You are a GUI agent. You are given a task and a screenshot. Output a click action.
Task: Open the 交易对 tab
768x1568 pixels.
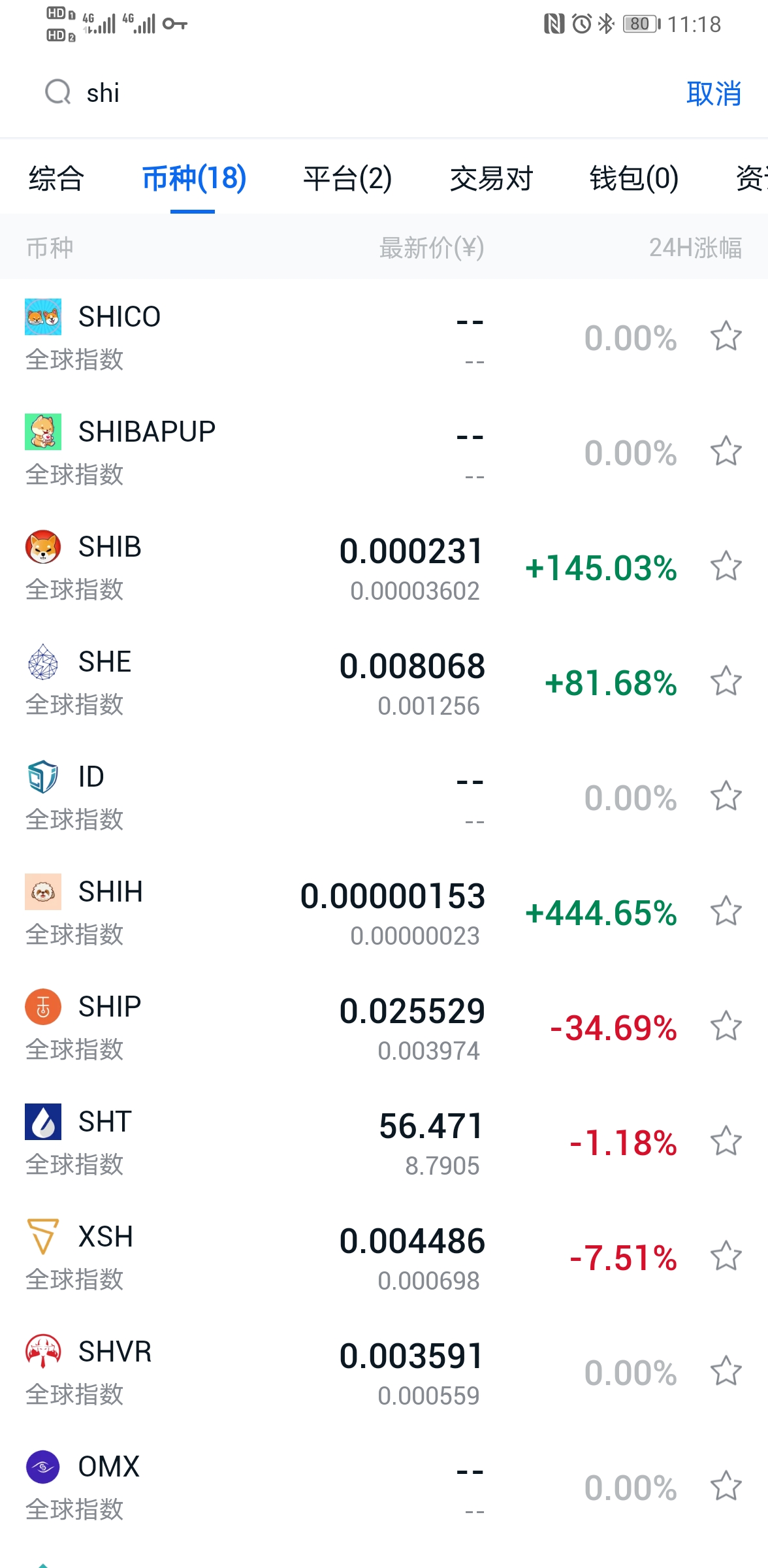point(490,178)
